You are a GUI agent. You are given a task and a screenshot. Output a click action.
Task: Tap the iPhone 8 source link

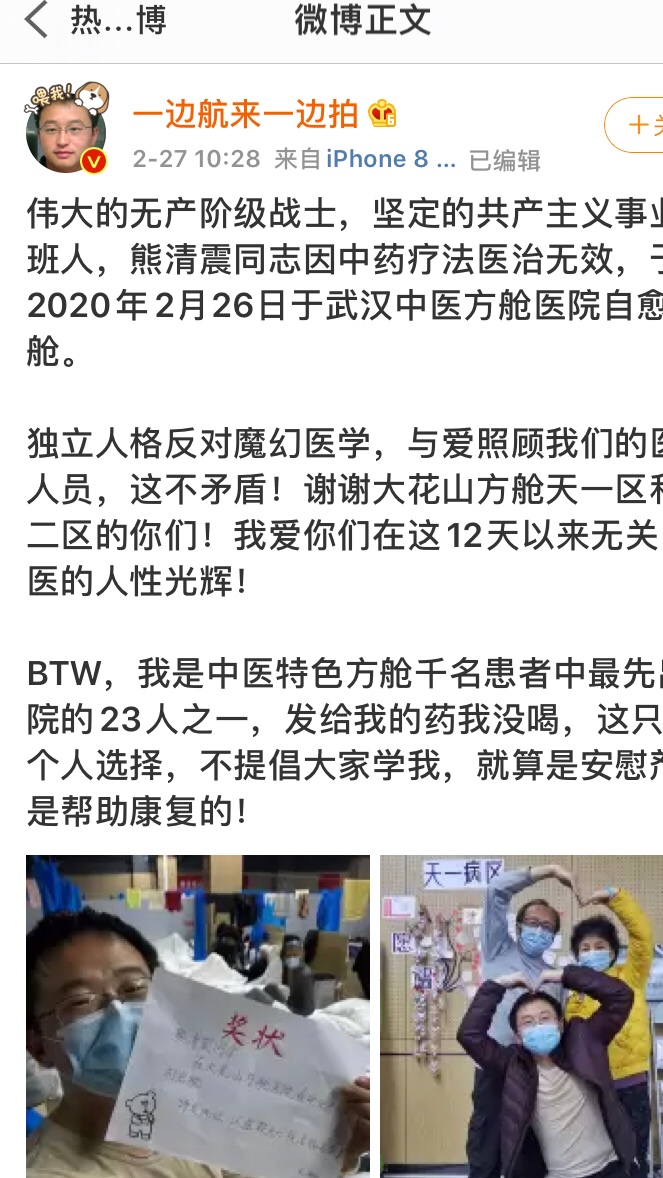pyautogui.click(x=390, y=159)
